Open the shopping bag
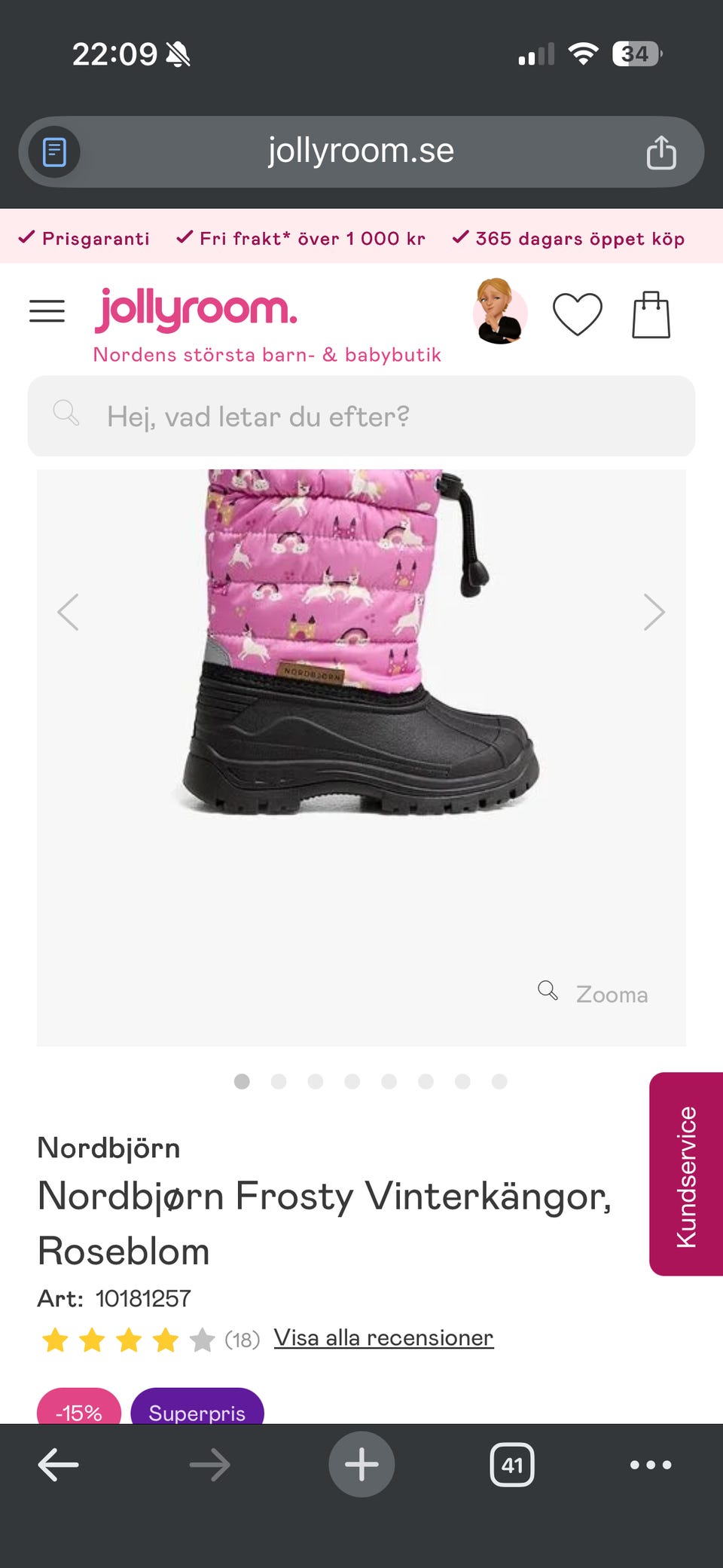The width and height of the screenshot is (723, 1568). click(651, 315)
